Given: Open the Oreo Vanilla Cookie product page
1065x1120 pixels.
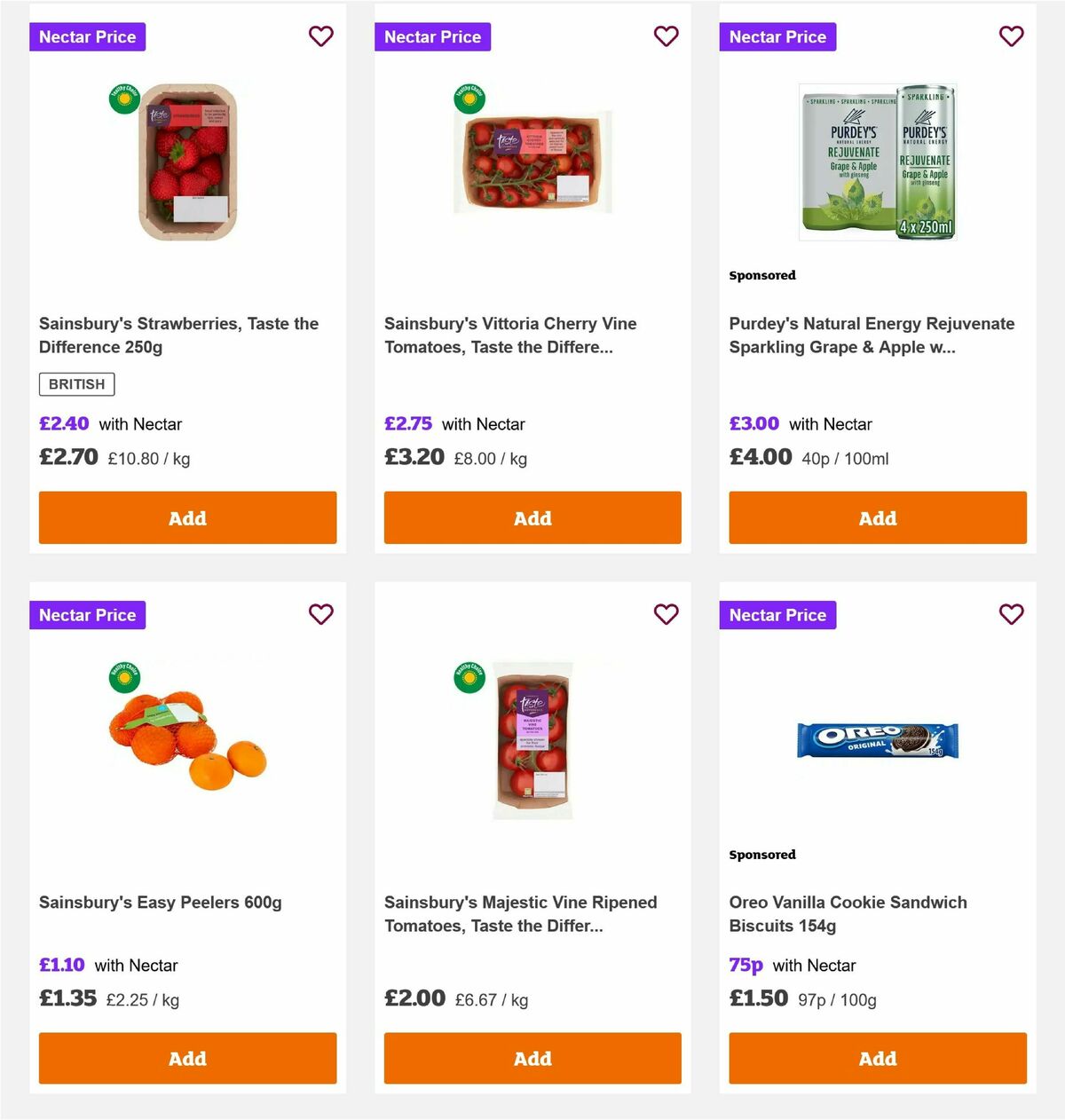Looking at the screenshot, I should [848, 913].
